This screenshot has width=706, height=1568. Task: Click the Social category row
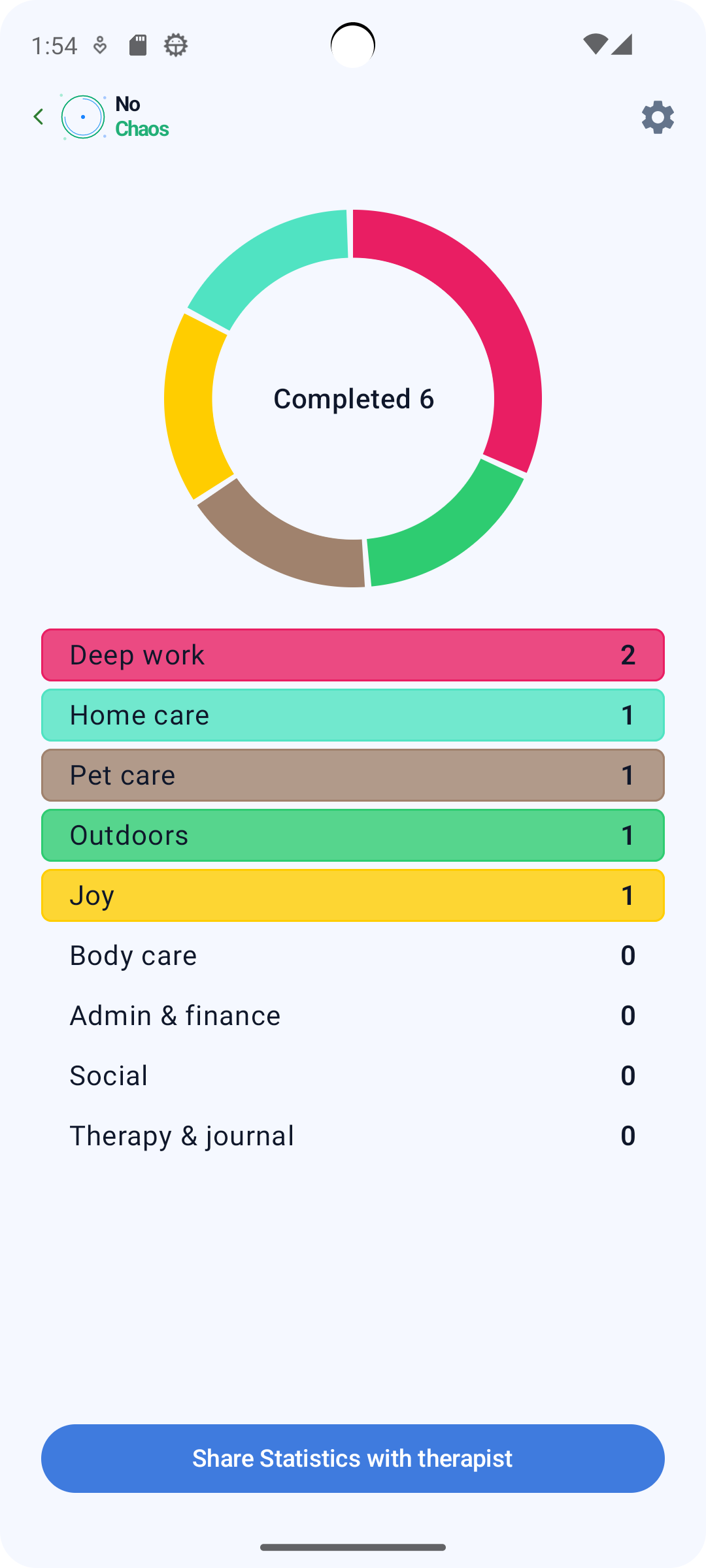pos(353,1075)
